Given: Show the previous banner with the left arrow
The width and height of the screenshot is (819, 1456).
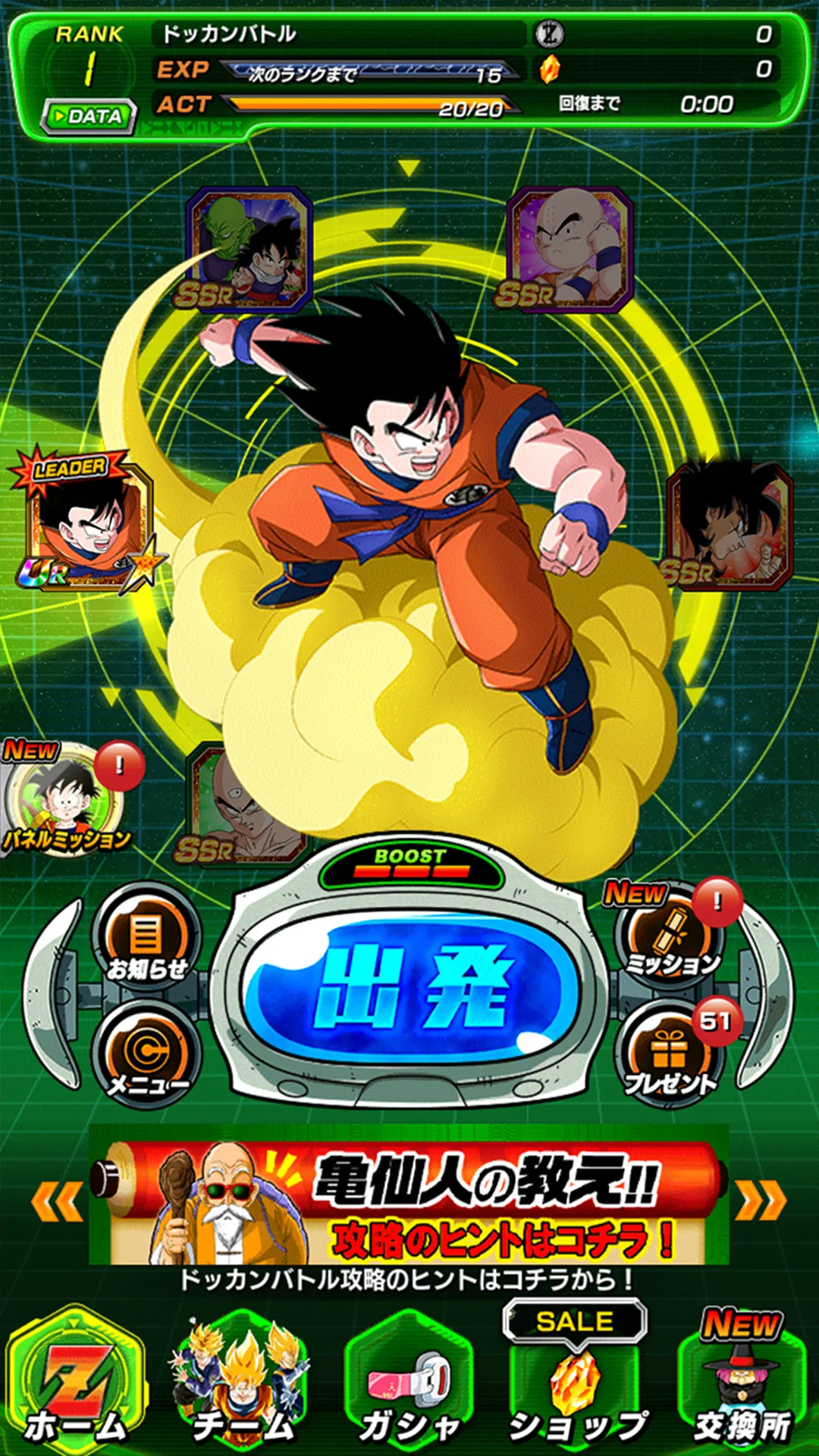Looking at the screenshot, I should tap(57, 1202).
